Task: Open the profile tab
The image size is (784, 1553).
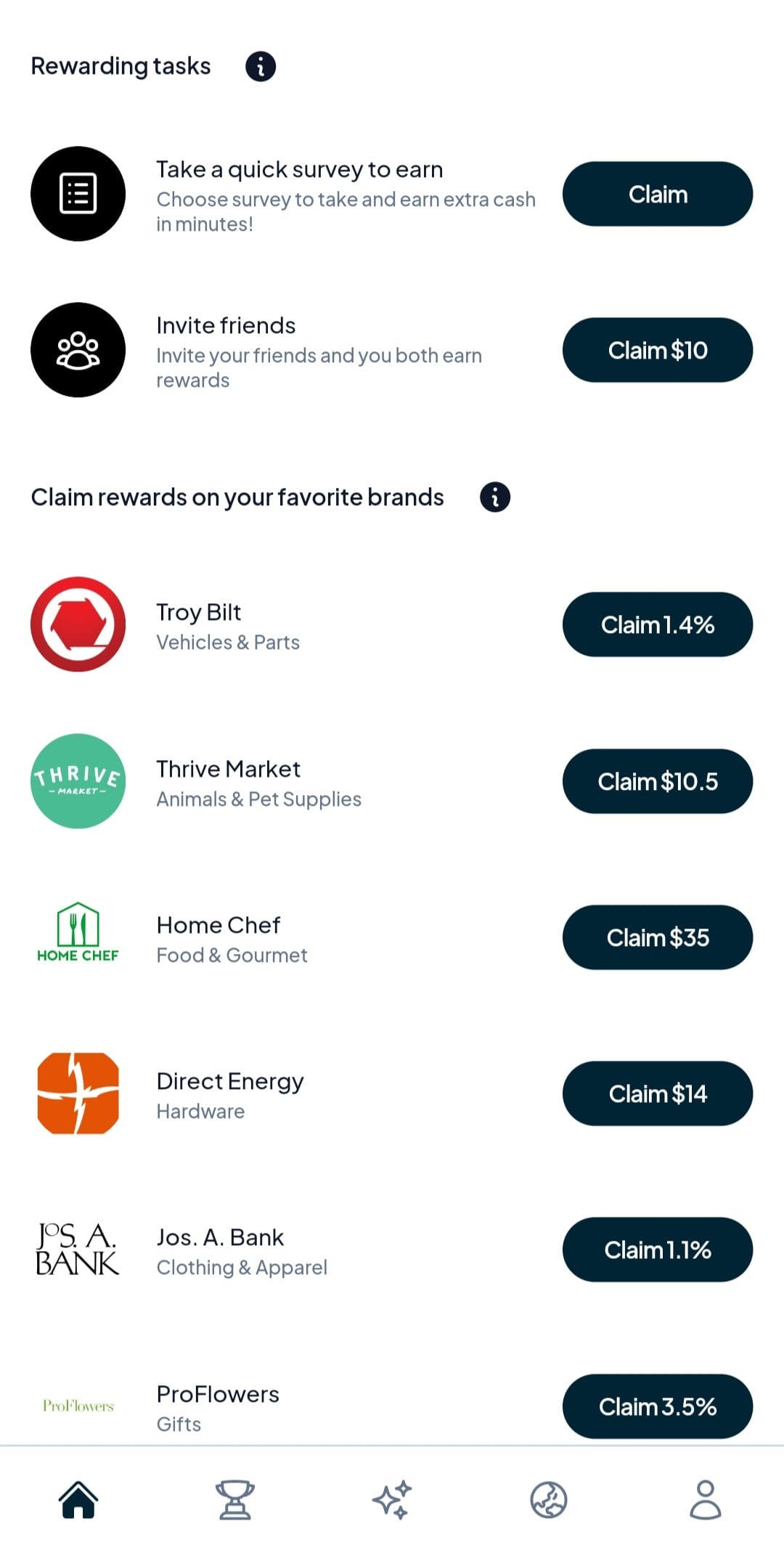Action: click(706, 1500)
